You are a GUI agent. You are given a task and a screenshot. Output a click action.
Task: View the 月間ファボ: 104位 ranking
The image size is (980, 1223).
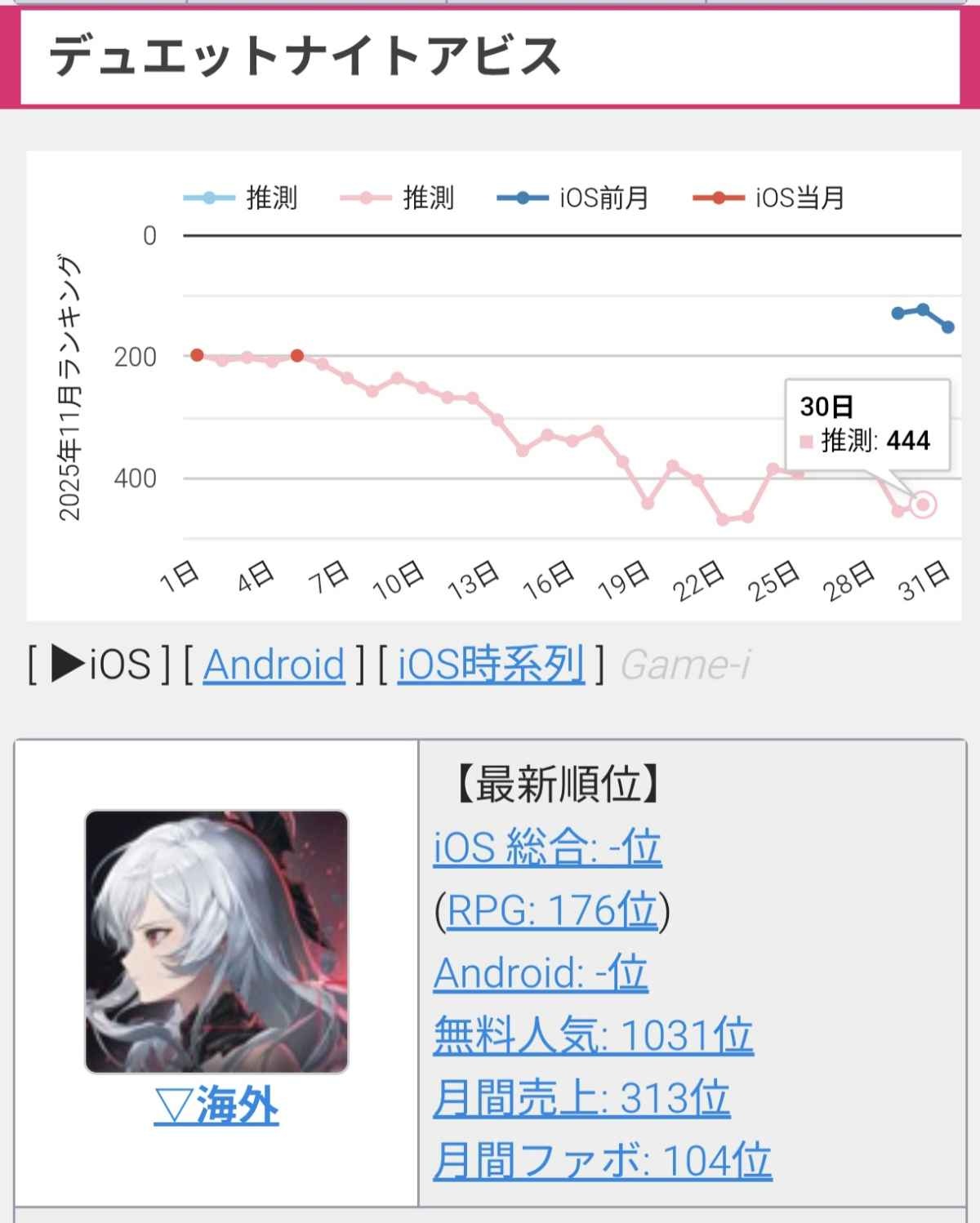pos(602,1160)
